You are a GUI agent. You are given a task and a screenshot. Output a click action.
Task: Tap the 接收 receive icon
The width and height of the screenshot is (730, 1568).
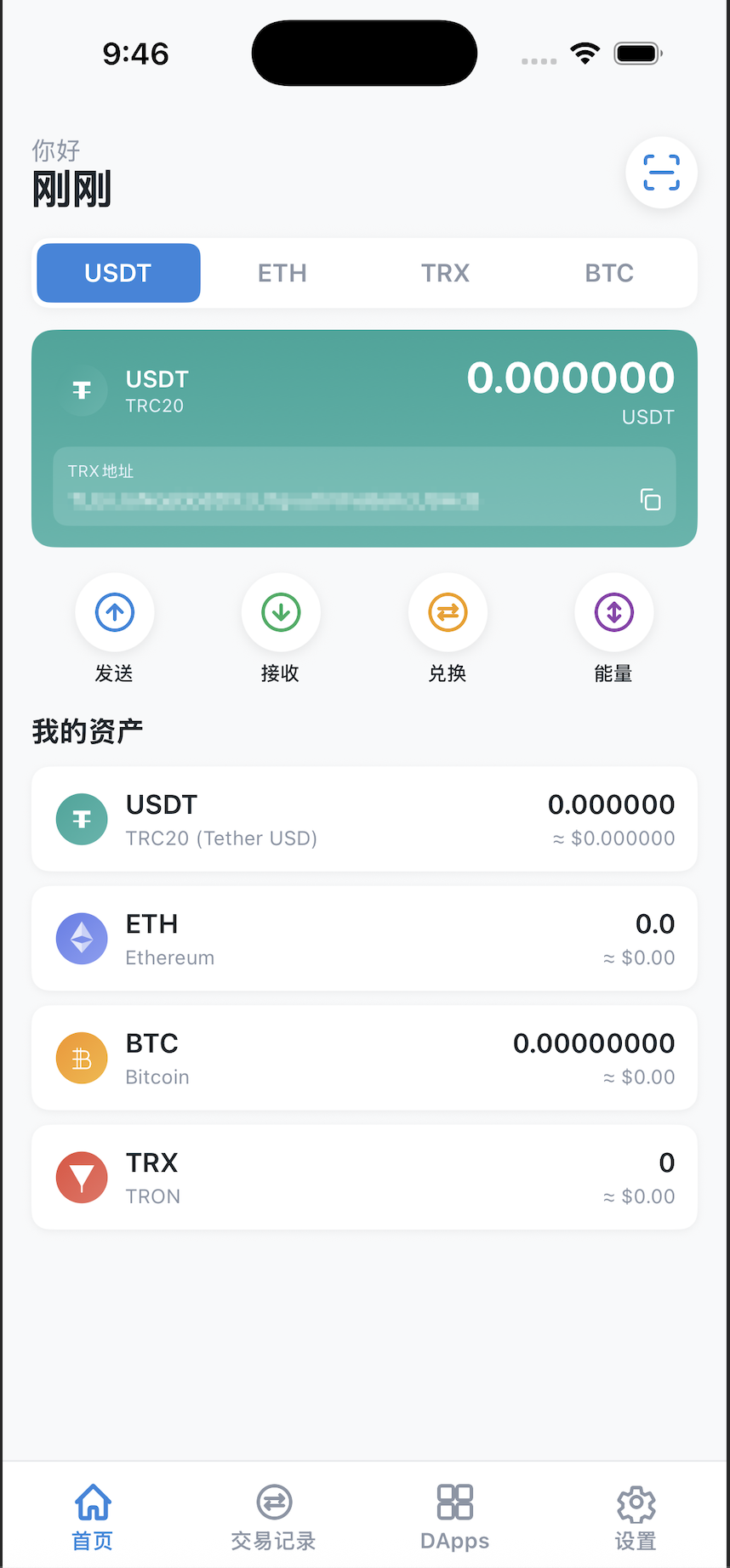click(281, 612)
